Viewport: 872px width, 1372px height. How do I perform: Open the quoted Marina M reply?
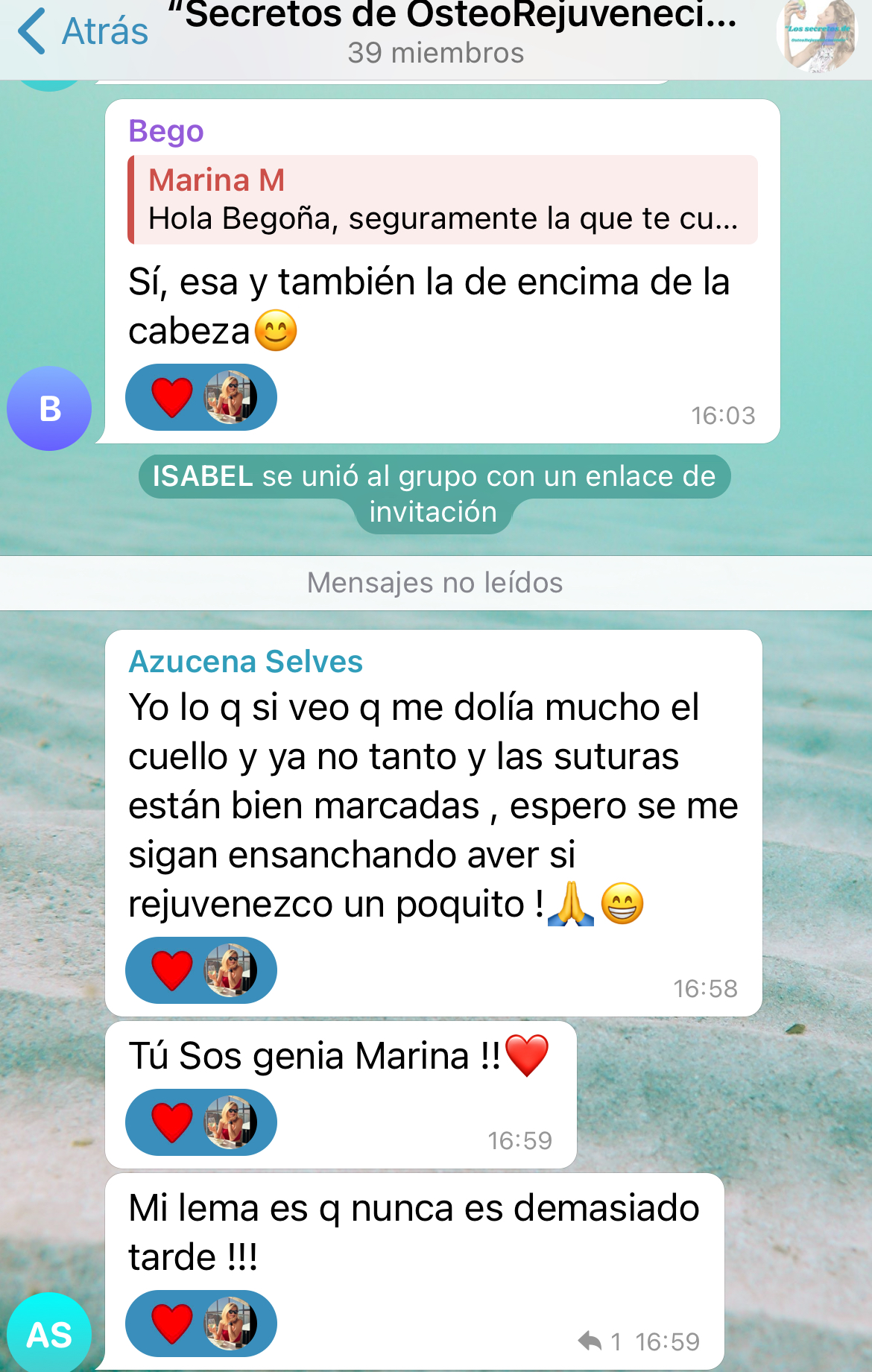pos(443,200)
